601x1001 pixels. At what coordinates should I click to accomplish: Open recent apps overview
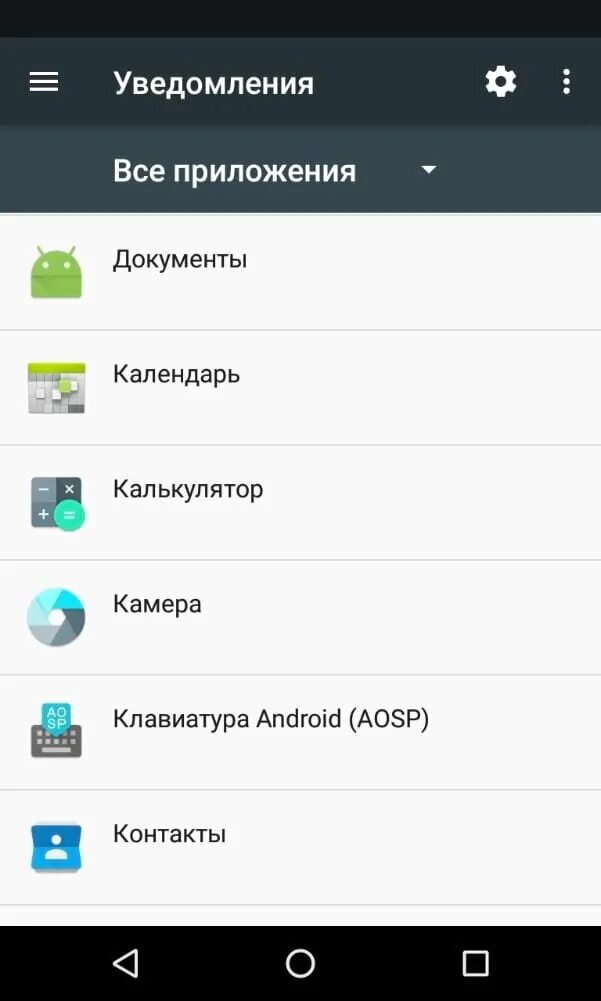(475, 963)
